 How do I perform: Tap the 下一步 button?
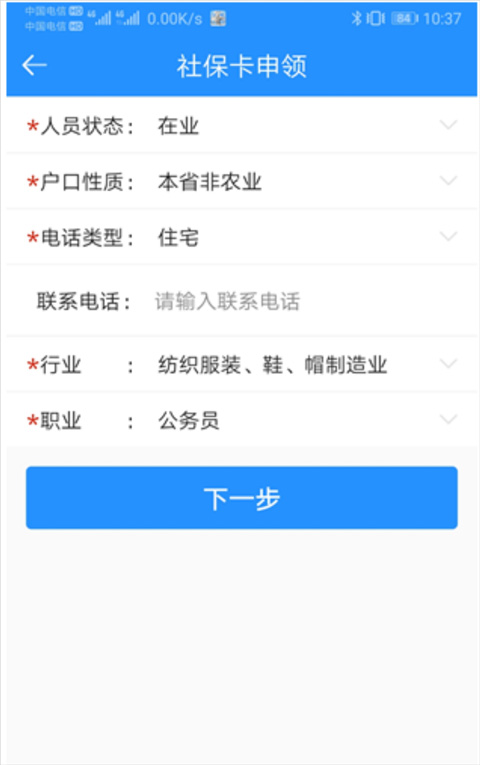(241, 498)
